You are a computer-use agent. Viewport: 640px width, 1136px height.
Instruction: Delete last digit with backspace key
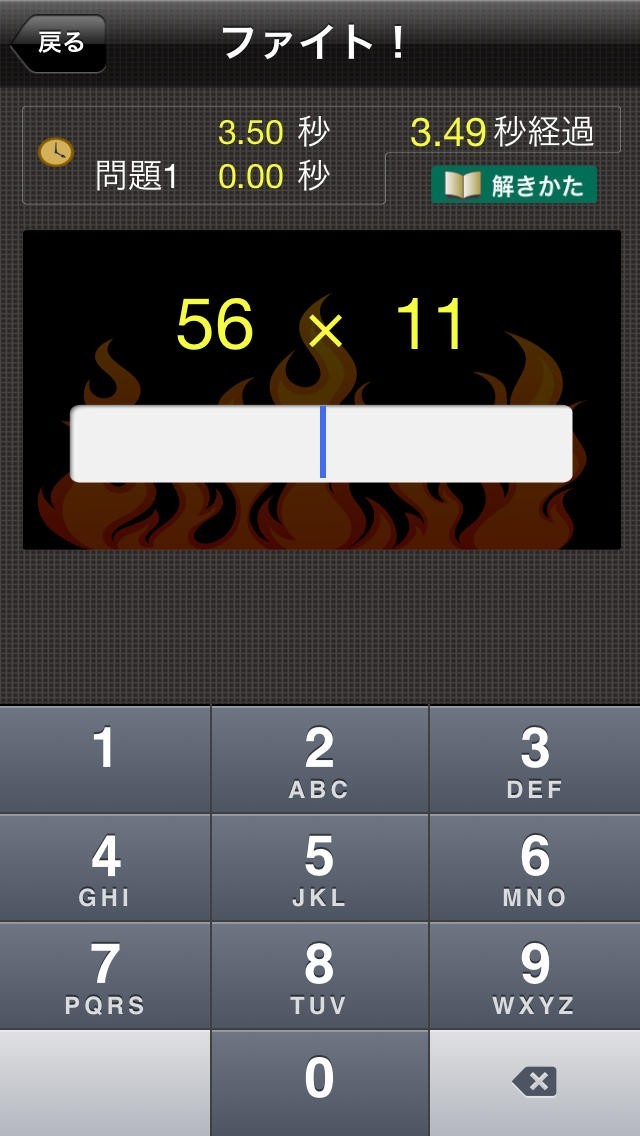[x=535, y=1083]
